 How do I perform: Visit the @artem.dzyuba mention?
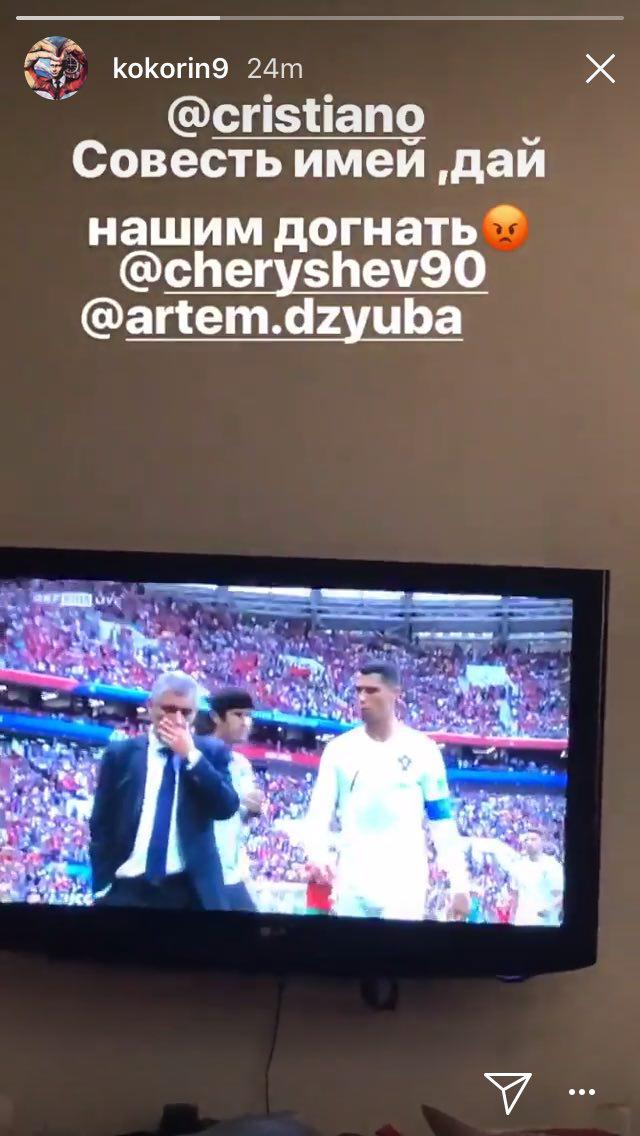coord(271,318)
